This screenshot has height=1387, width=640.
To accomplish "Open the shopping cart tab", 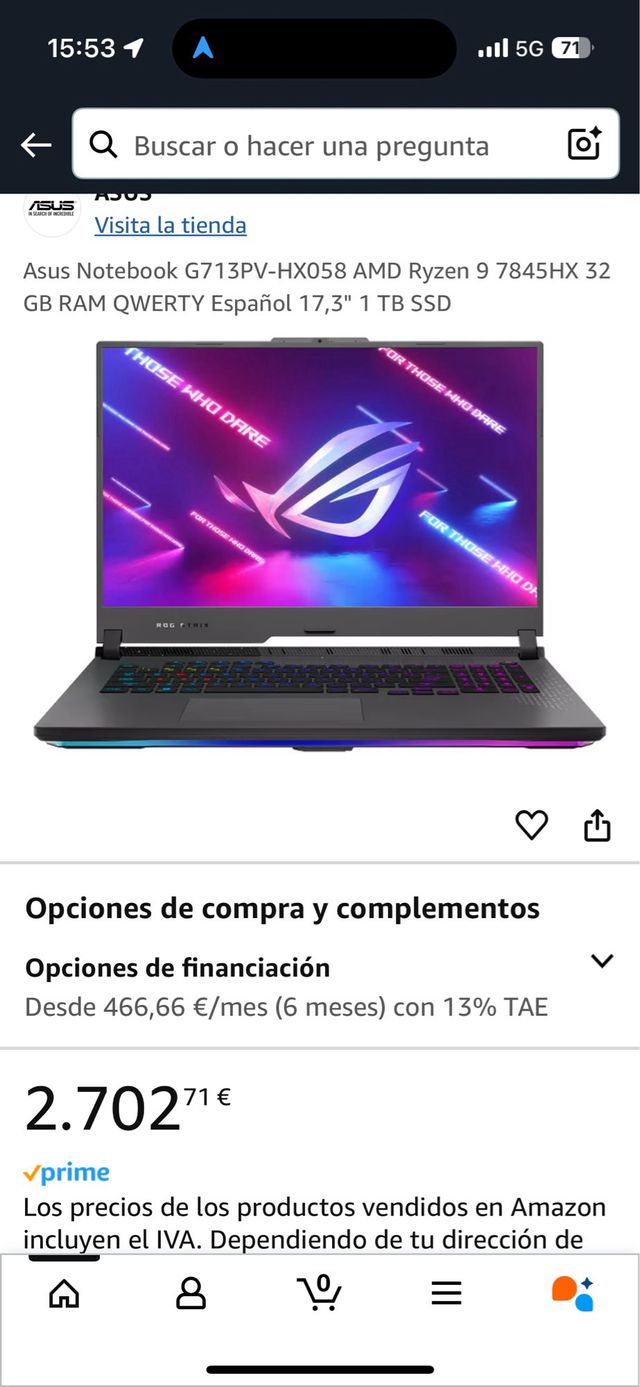I will [320, 1292].
